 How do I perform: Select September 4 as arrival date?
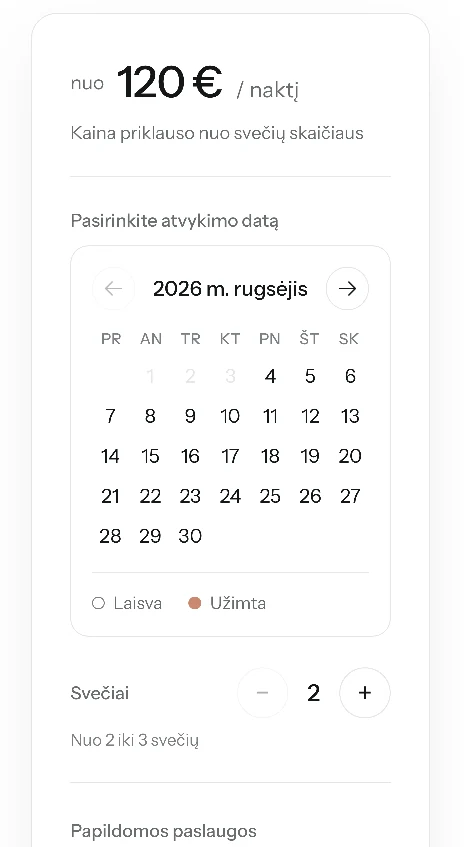click(x=270, y=376)
